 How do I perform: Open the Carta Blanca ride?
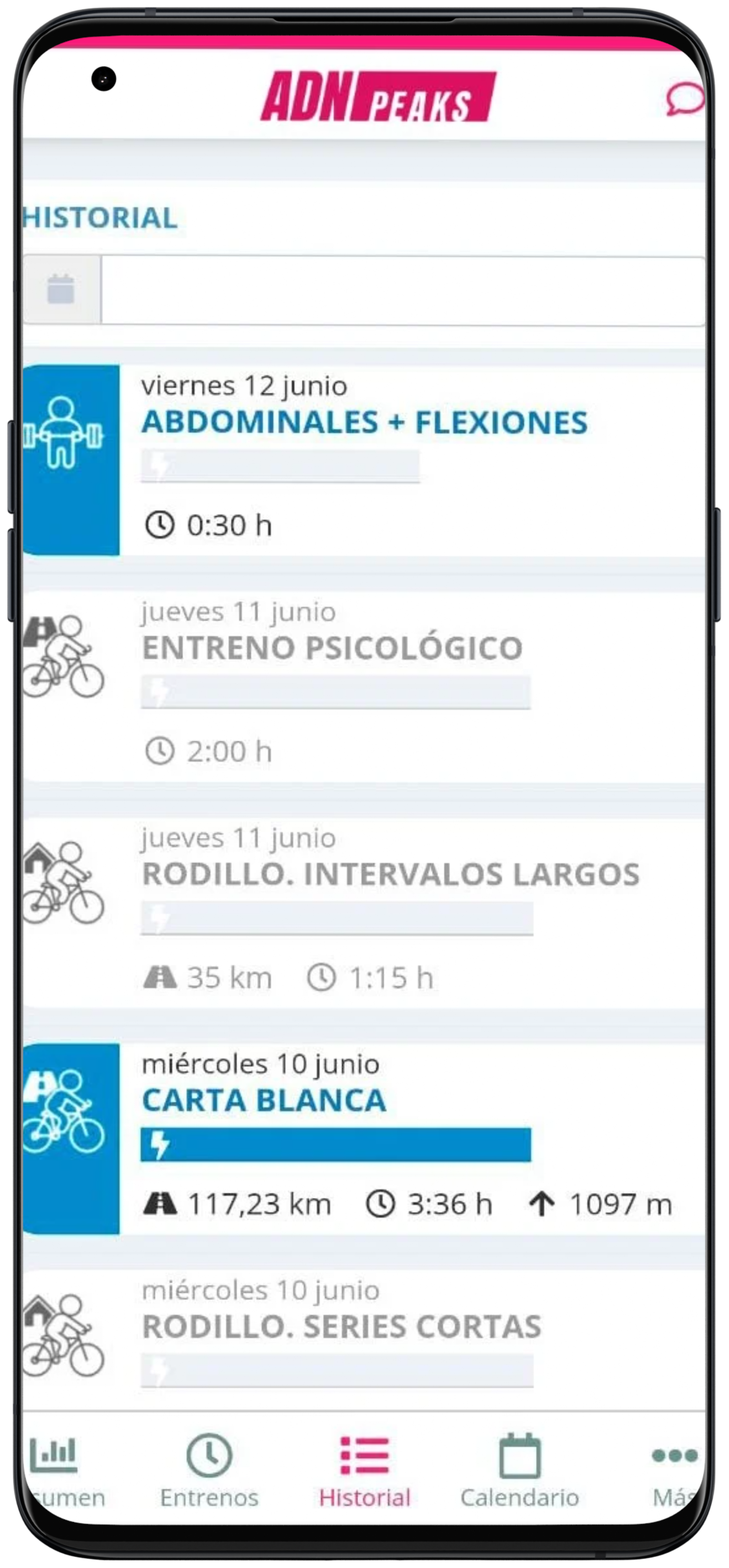click(264, 1101)
